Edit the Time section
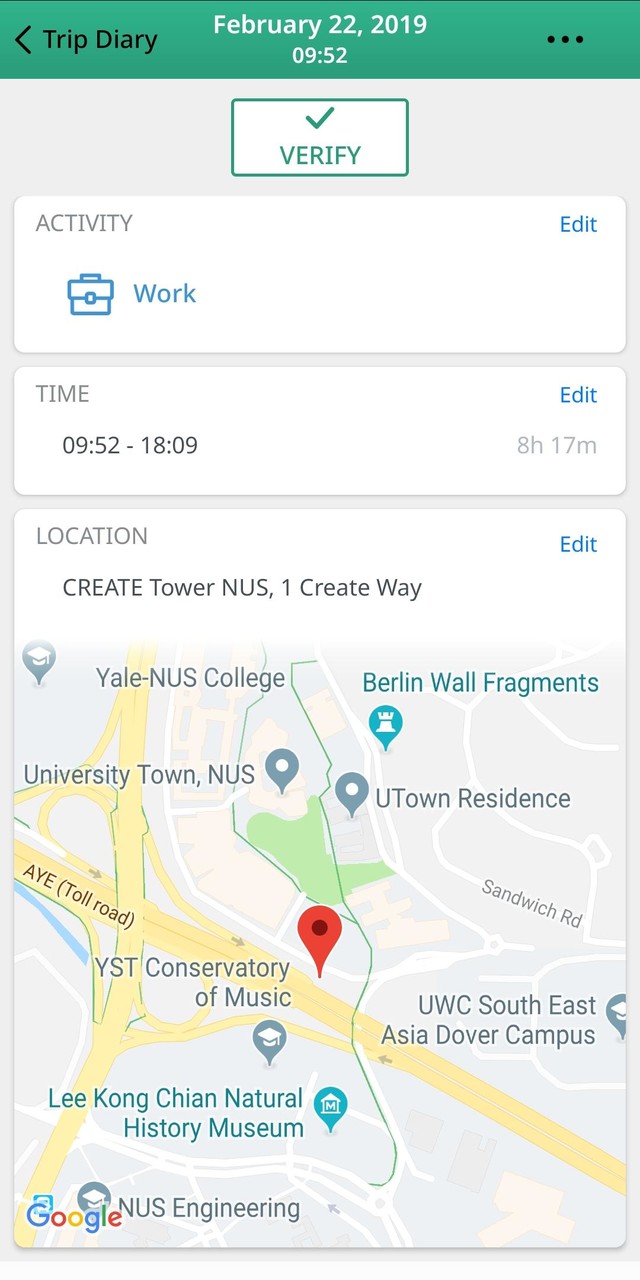 tap(578, 395)
